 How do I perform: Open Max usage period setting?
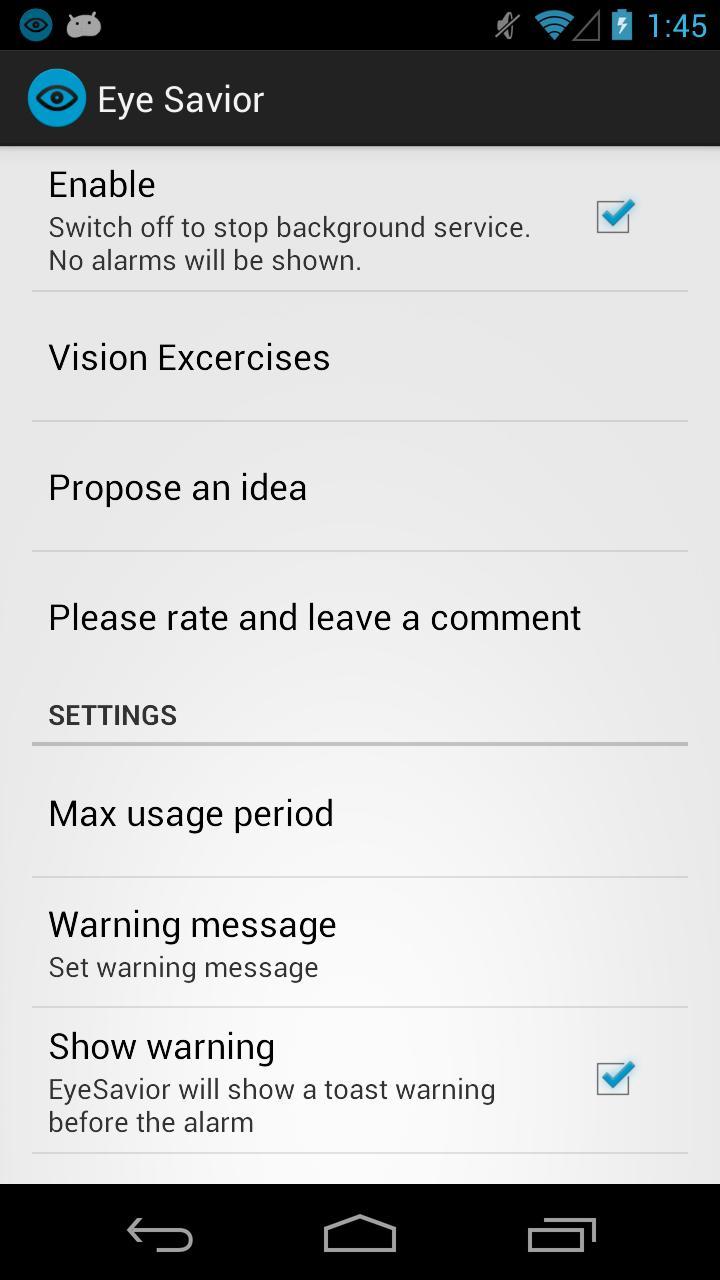[x=360, y=814]
